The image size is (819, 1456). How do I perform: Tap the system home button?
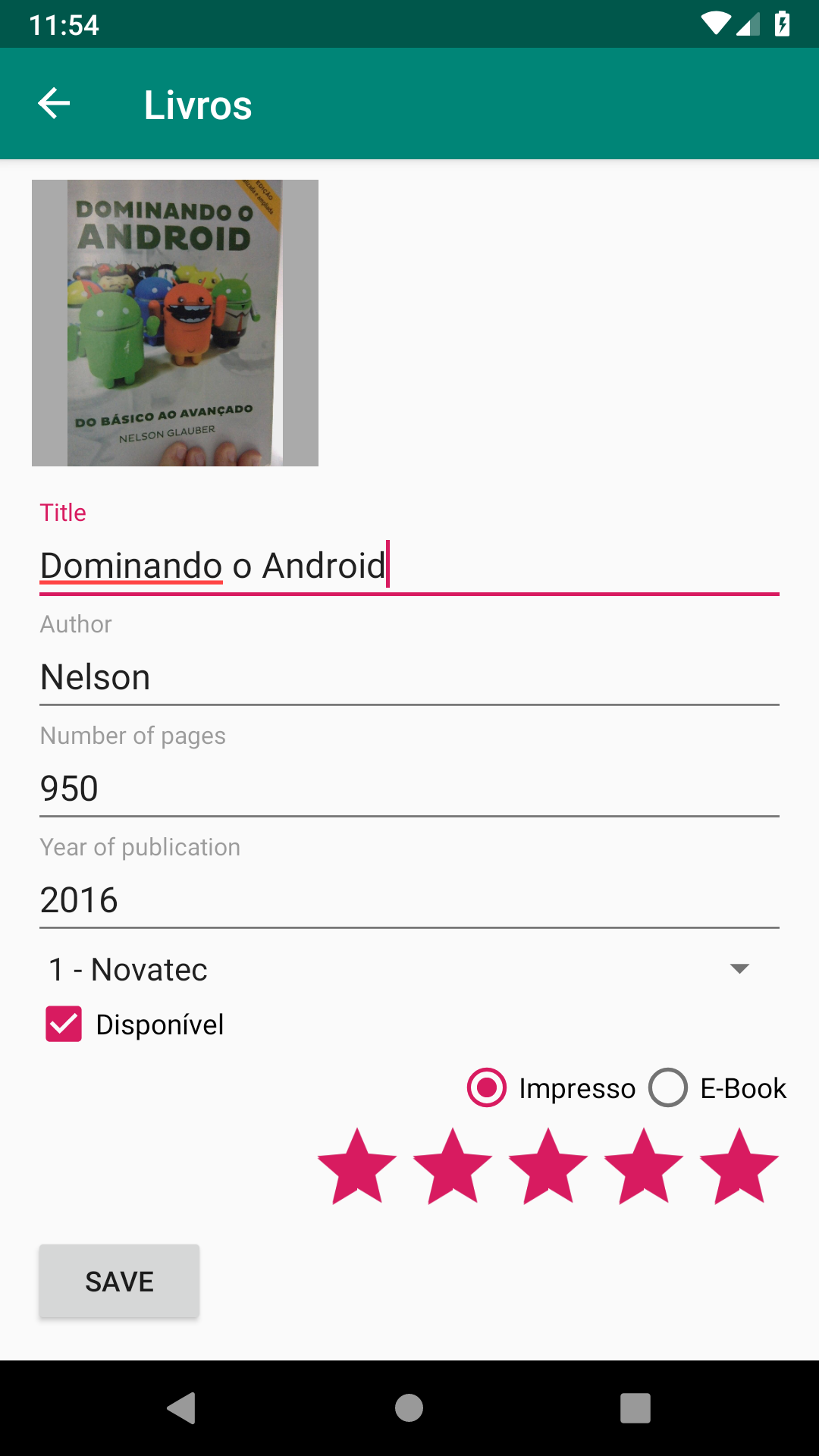tap(409, 1408)
